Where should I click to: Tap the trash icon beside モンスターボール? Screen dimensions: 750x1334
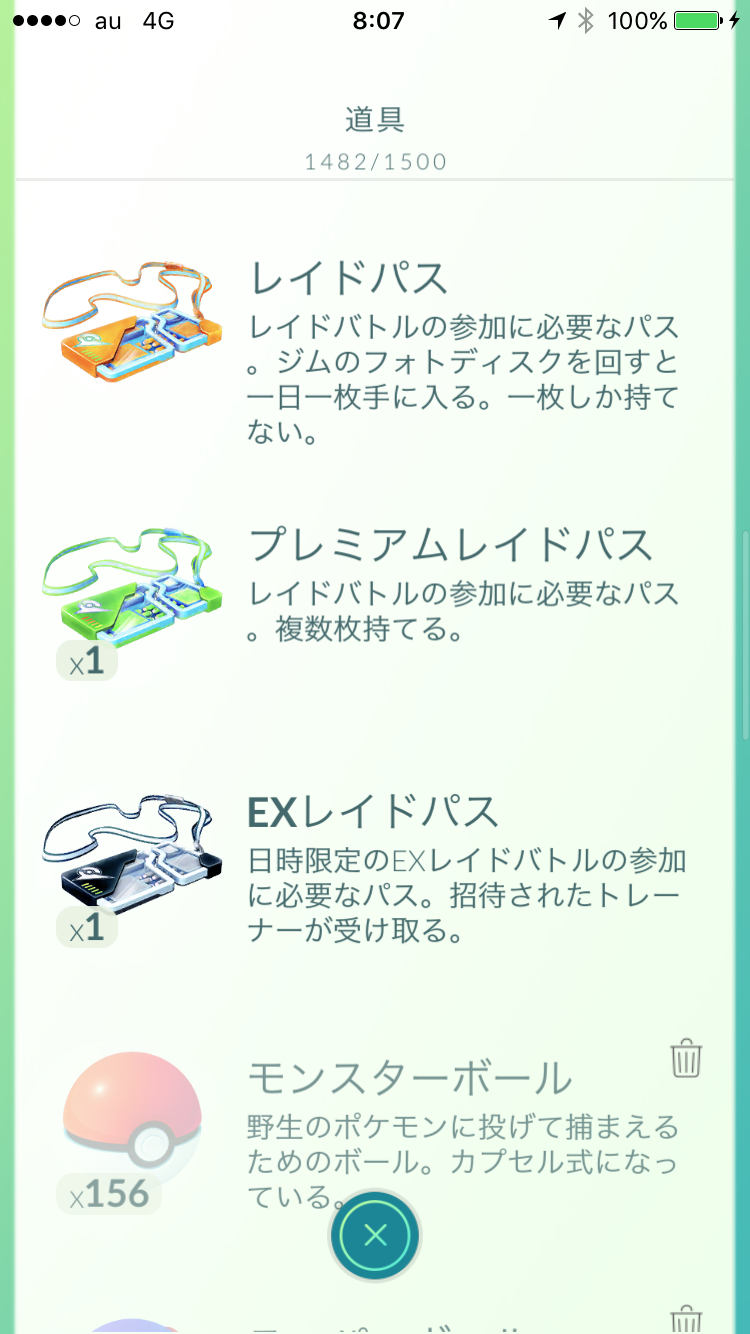(686, 1058)
